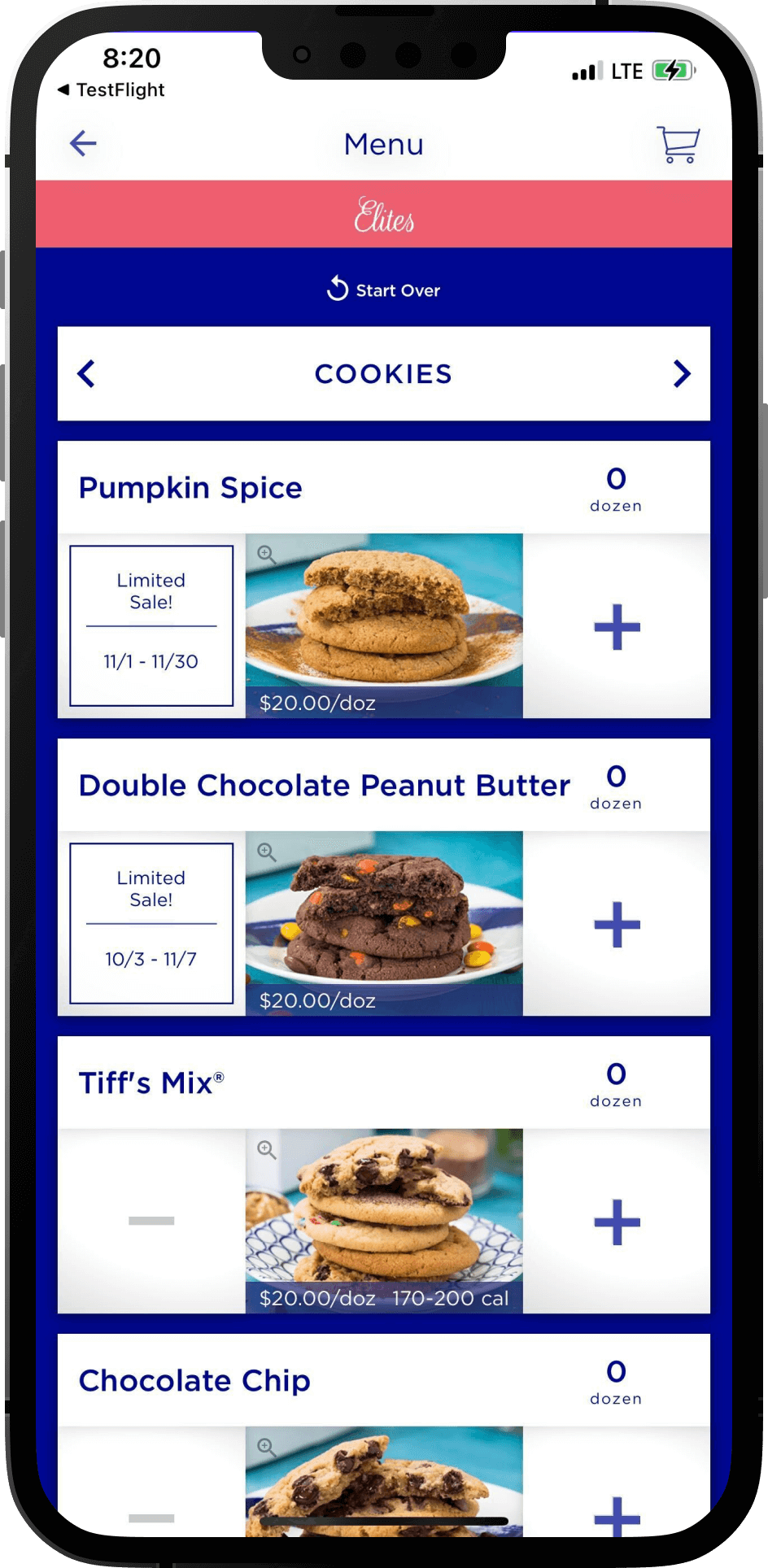Enlarge the Pumpkin Spice cookie photo
Viewport: 768px width, 1568px height.
click(267, 555)
